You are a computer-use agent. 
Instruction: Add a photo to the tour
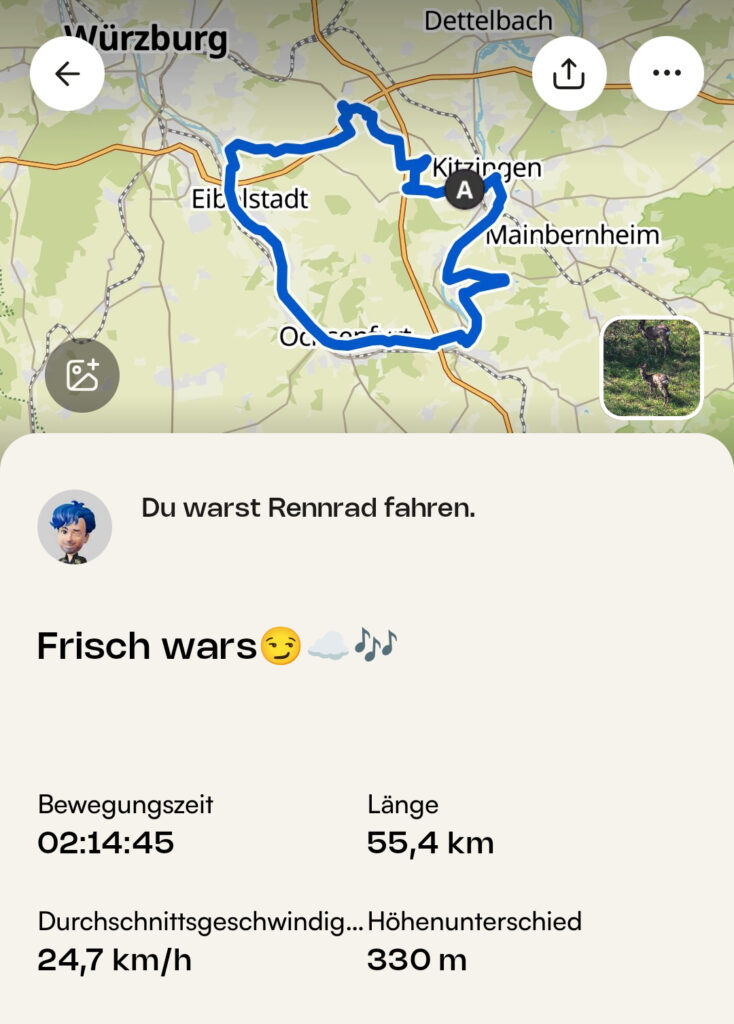click(x=82, y=376)
